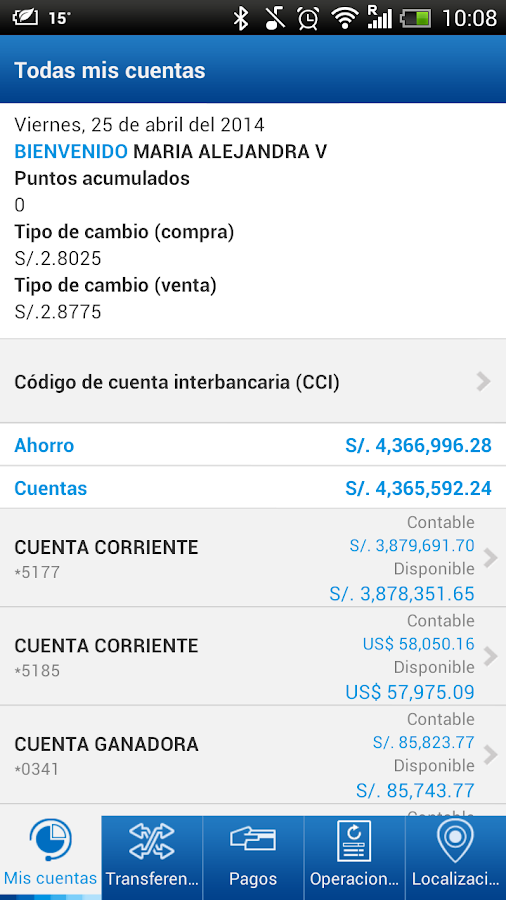Go to the Pagos tab

(x=253, y=858)
